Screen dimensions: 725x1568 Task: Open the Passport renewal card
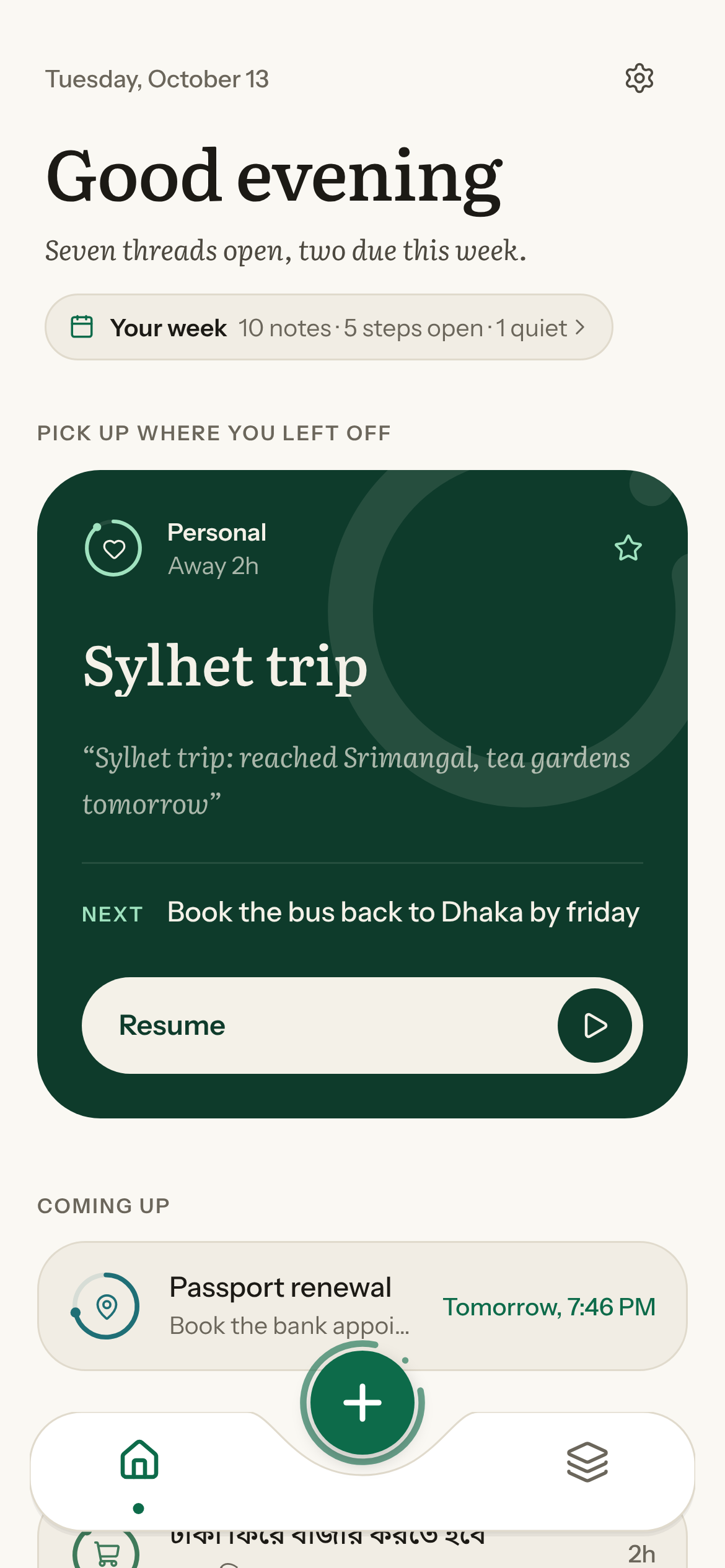pyautogui.click(x=362, y=1306)
